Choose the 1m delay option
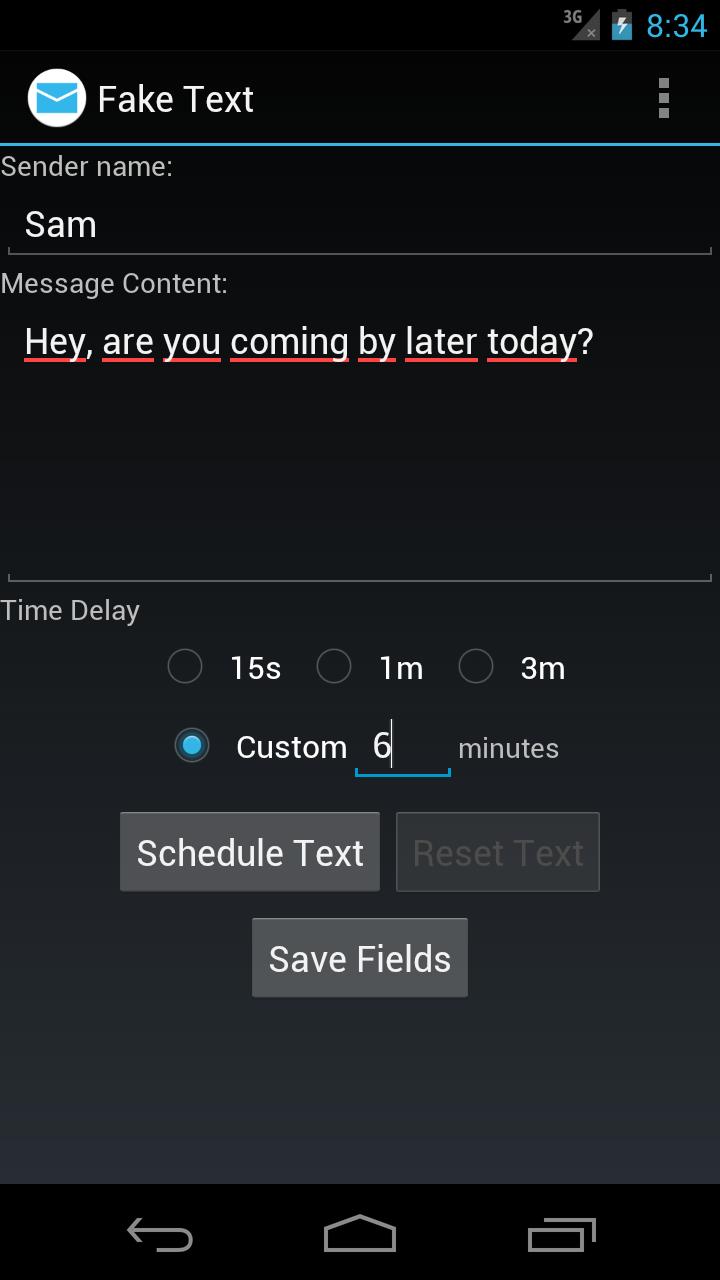 pyautogui.click(x=334, y=667)
